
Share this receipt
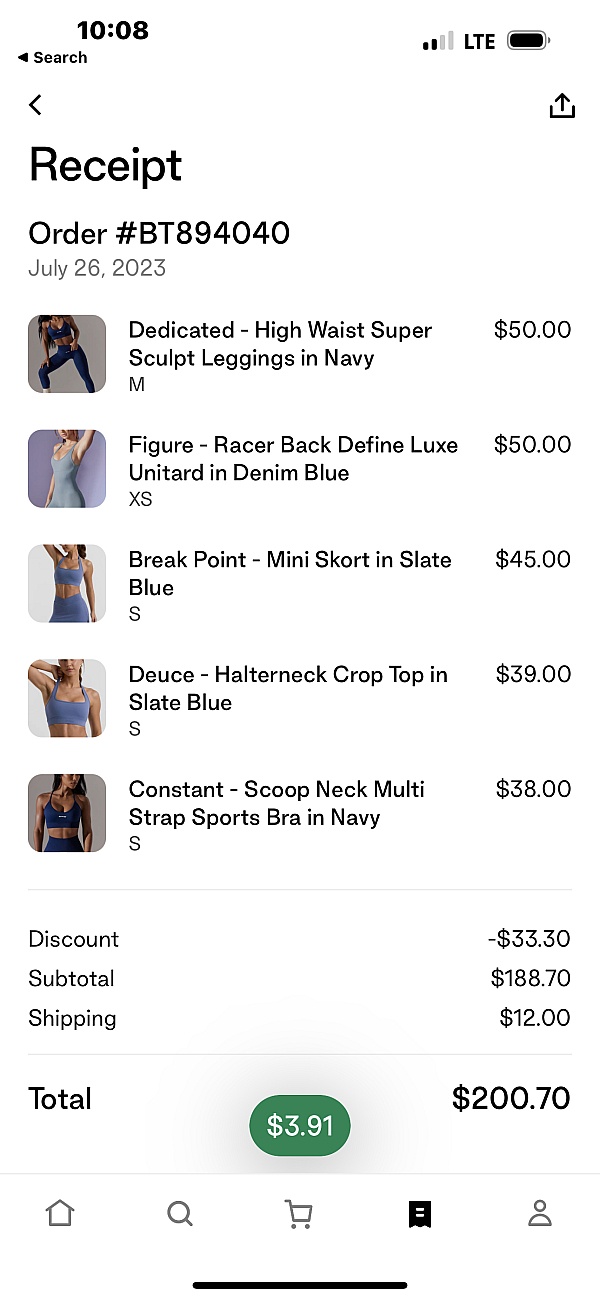[x=562, y=106]
